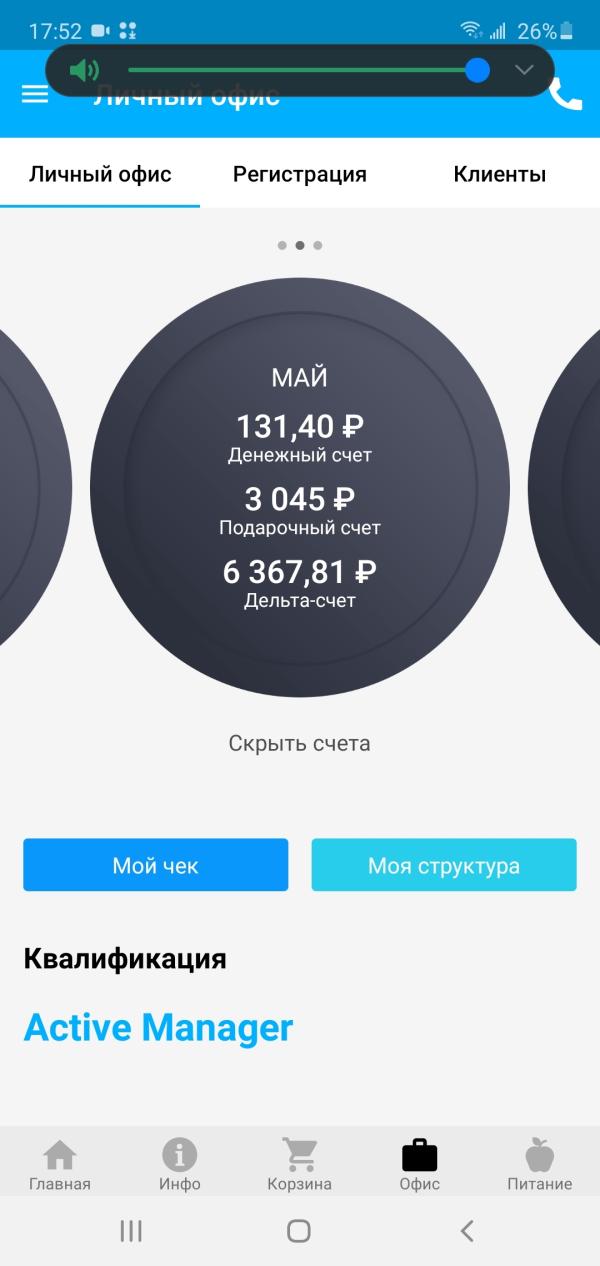Image resolution: width=600 pixels, height=1266 pixels.
Task: Select the Офис bottom tab
Action: click(x=420, y=1165)
